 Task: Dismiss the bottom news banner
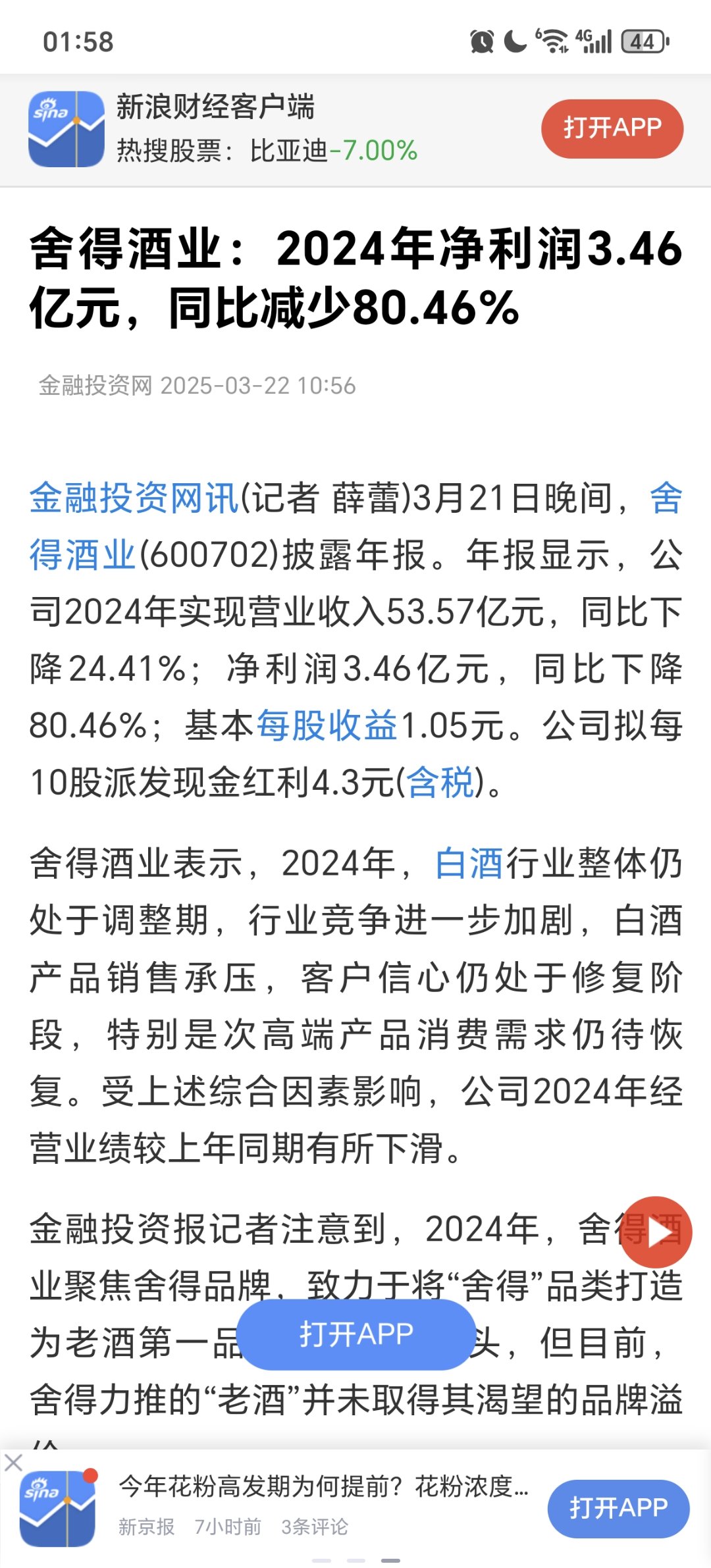click(13, 1463)
